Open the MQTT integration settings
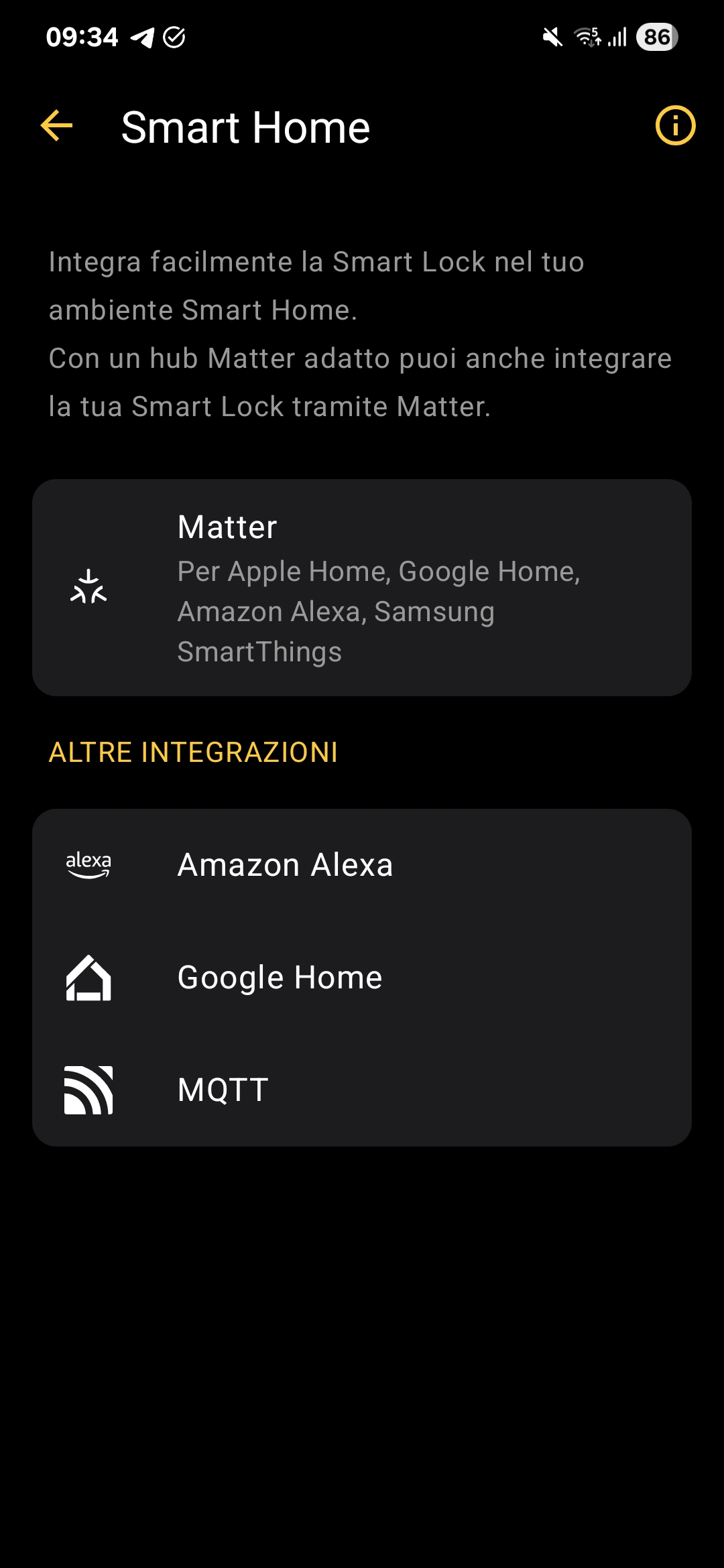The image size is (724, 1568). [x=362, y=1089]
